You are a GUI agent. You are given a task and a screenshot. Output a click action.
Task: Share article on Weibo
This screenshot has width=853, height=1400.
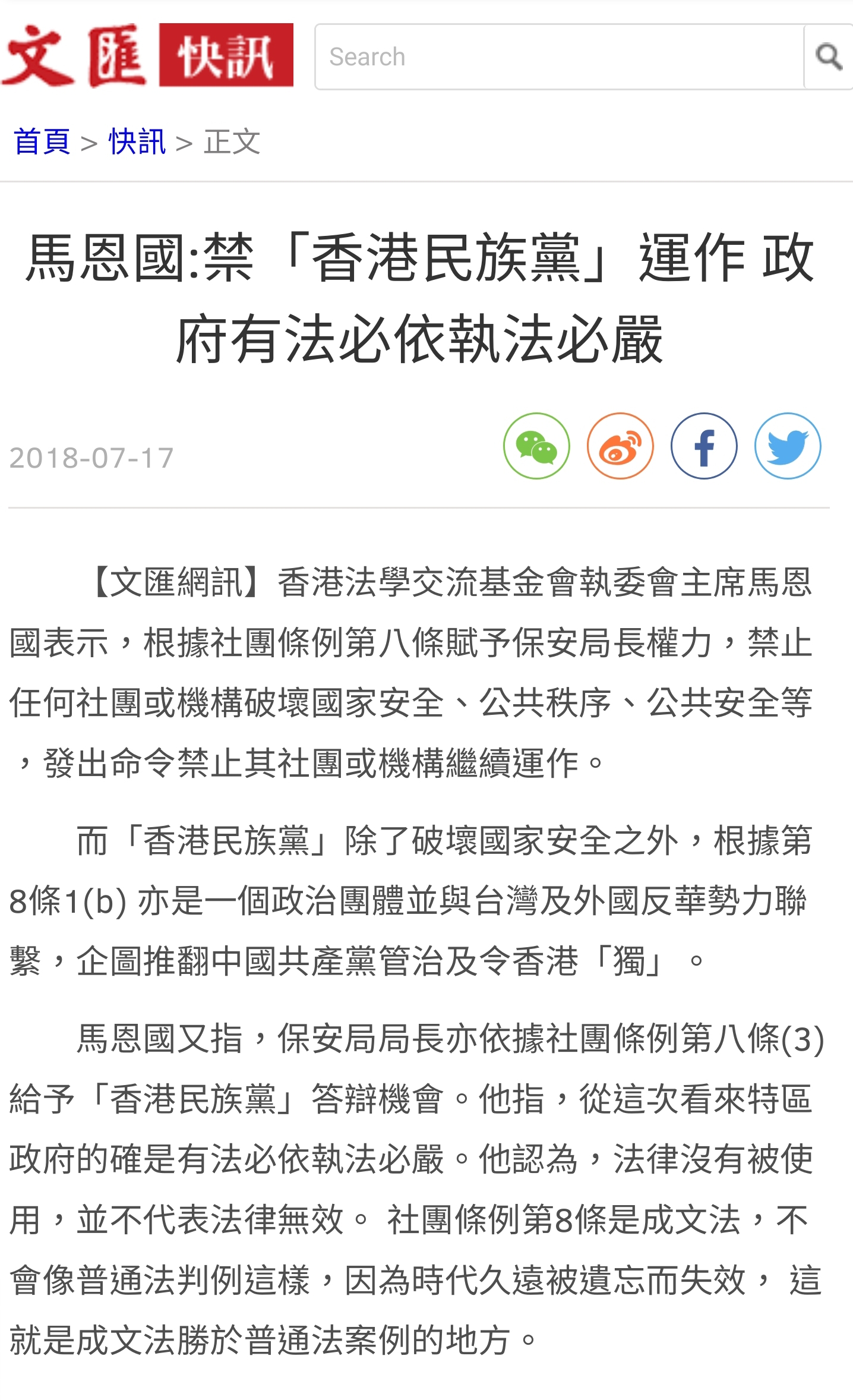coord(620,446)
